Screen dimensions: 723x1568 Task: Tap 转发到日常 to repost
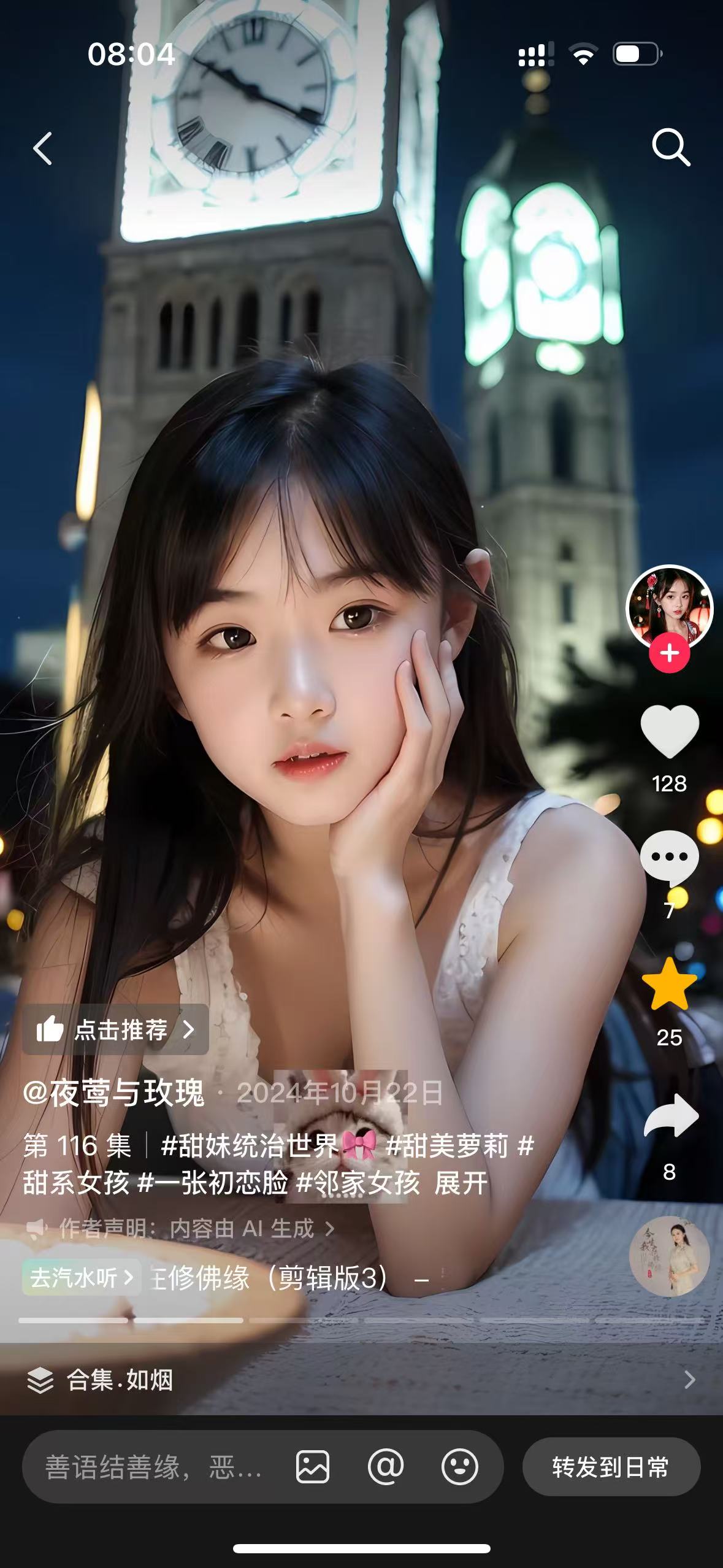point(611,1467)
